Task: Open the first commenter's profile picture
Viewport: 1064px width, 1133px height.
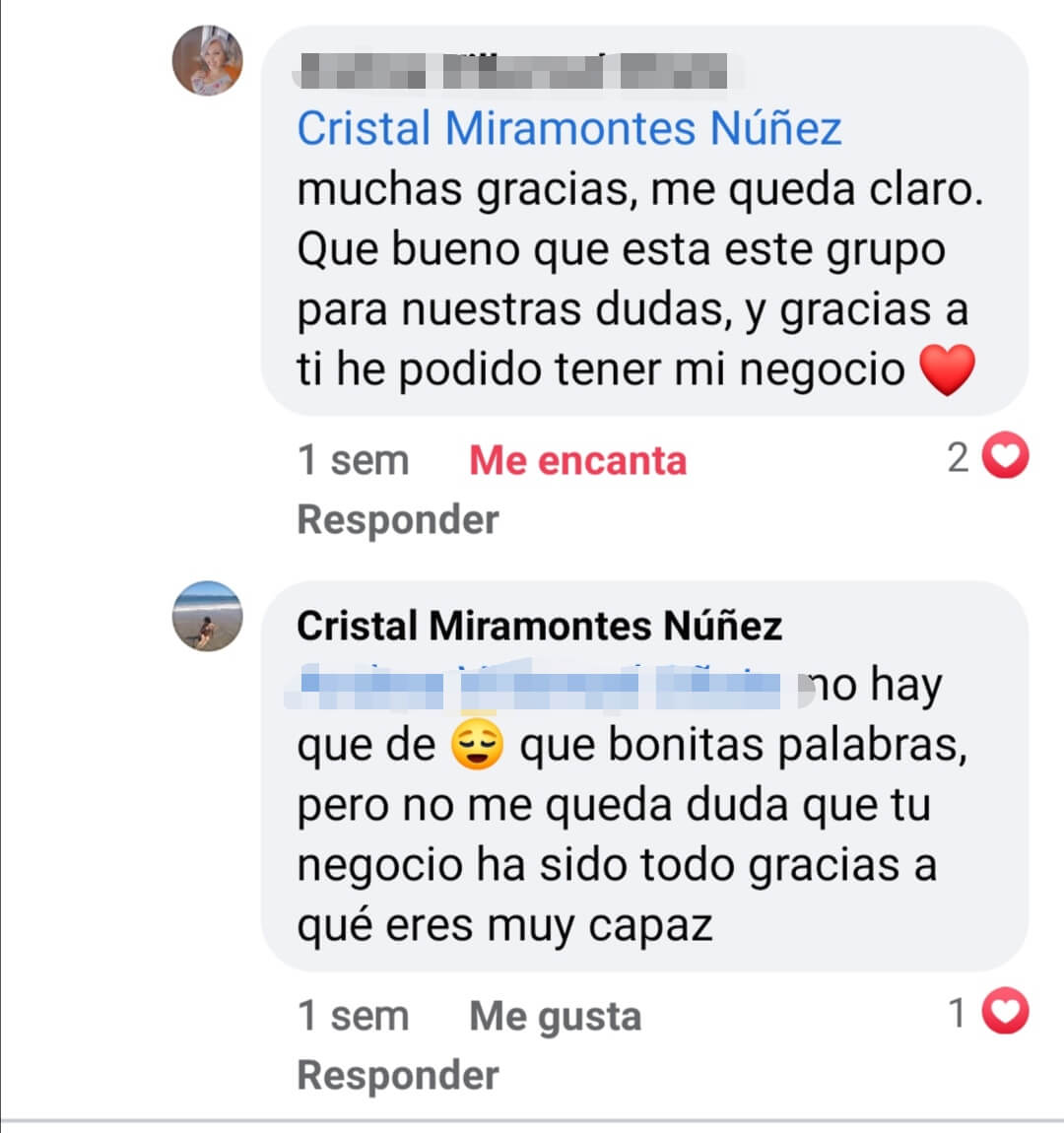Action: tap(207, 61)
